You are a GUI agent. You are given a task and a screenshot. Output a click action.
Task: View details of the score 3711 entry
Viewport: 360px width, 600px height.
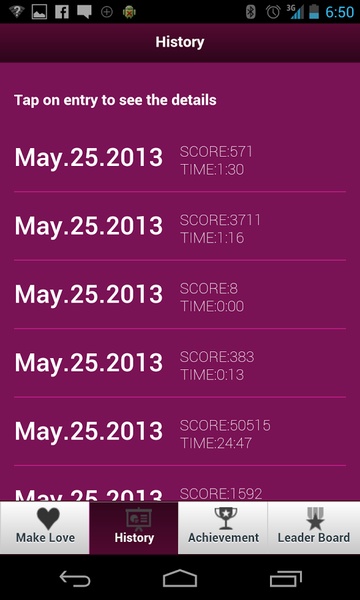pos(180,226)
